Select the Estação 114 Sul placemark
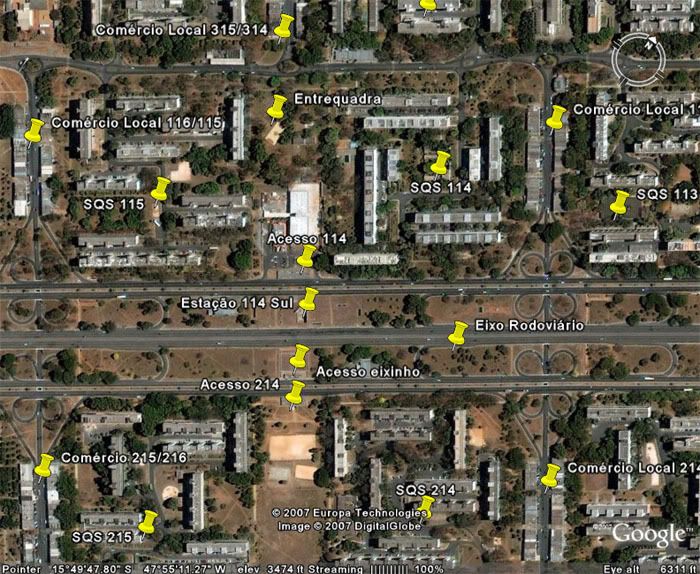This screenshot has width=700, height=574. (309, 299)
